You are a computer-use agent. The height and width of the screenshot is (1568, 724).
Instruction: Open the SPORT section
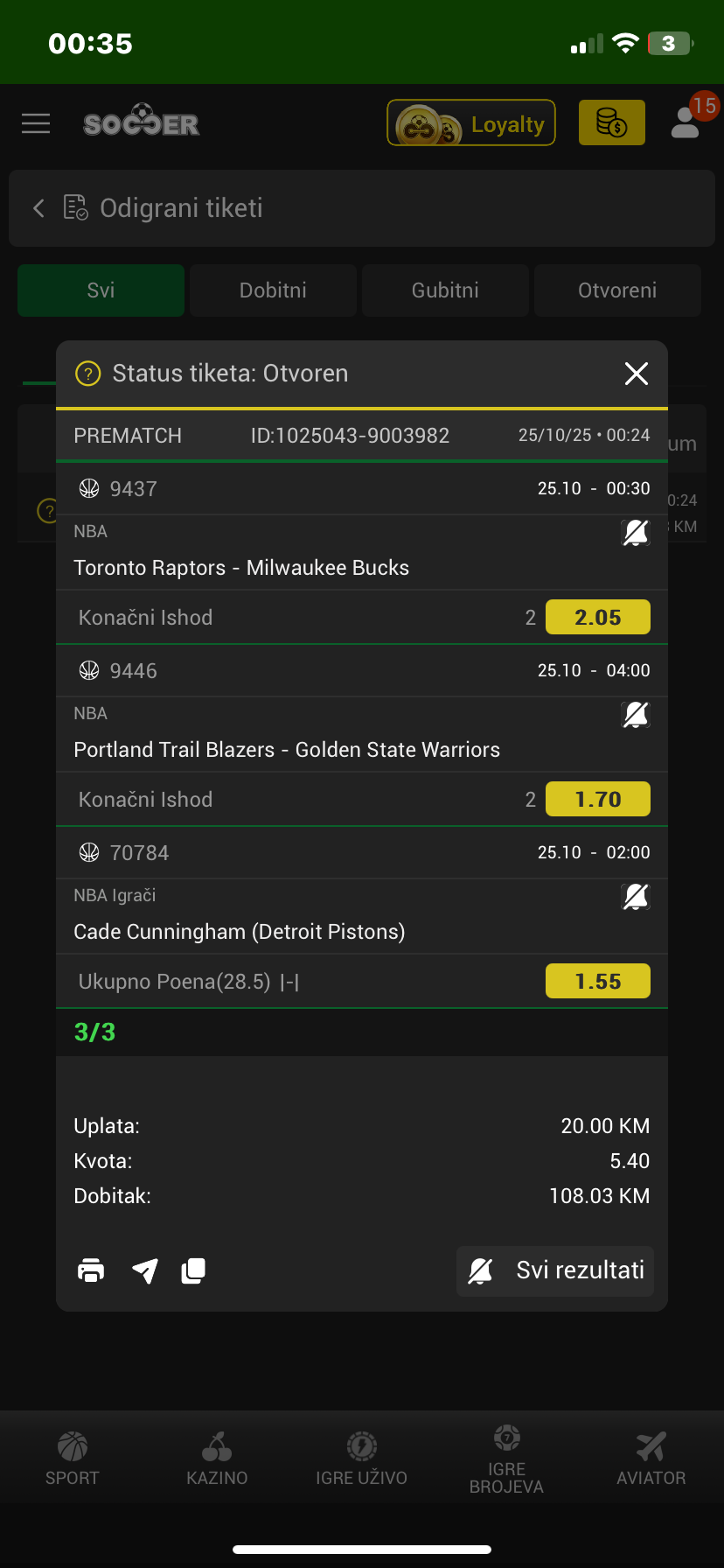73,1458
